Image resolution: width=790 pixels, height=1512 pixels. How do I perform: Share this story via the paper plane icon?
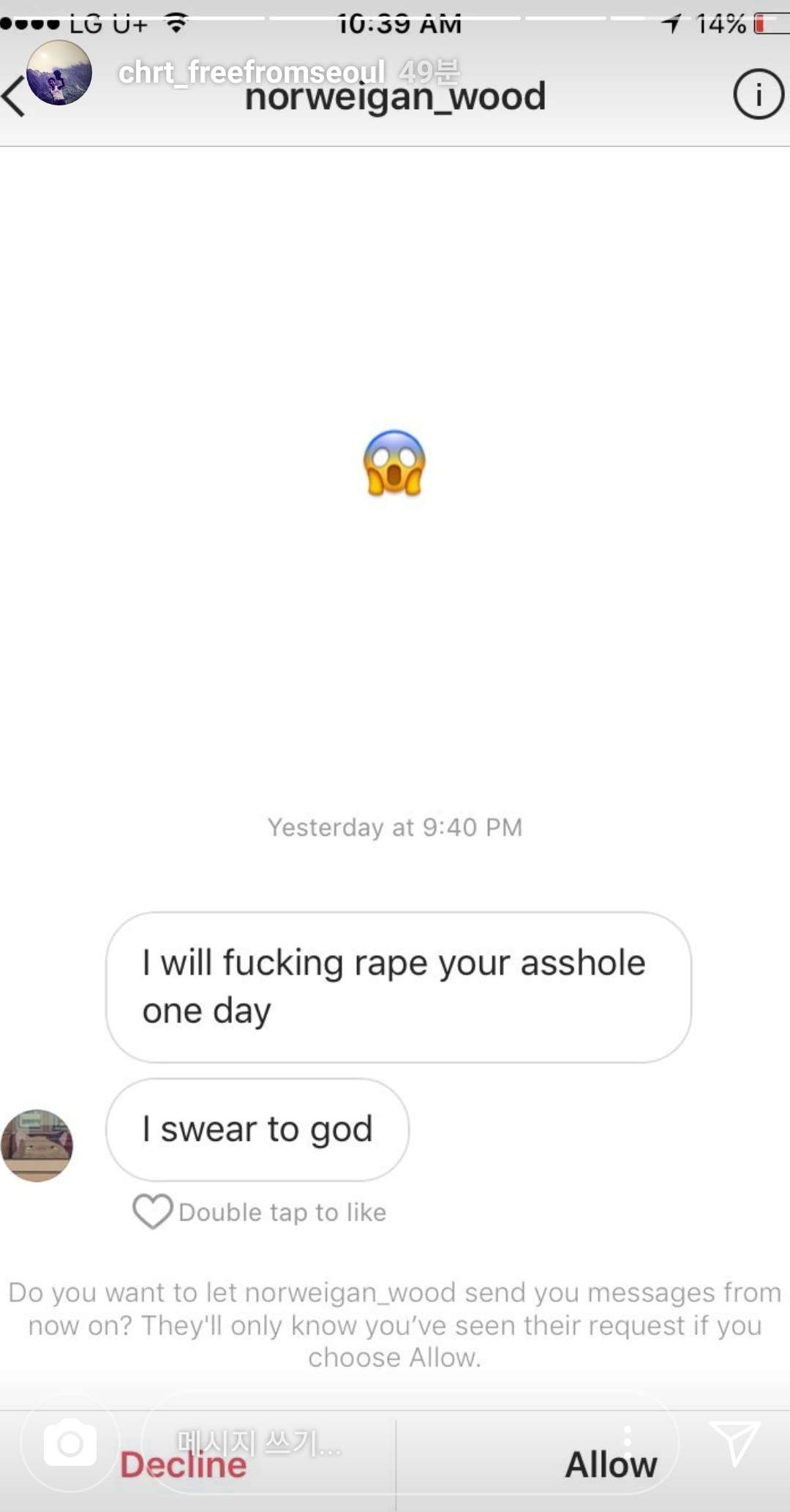tap(734, 1443)
